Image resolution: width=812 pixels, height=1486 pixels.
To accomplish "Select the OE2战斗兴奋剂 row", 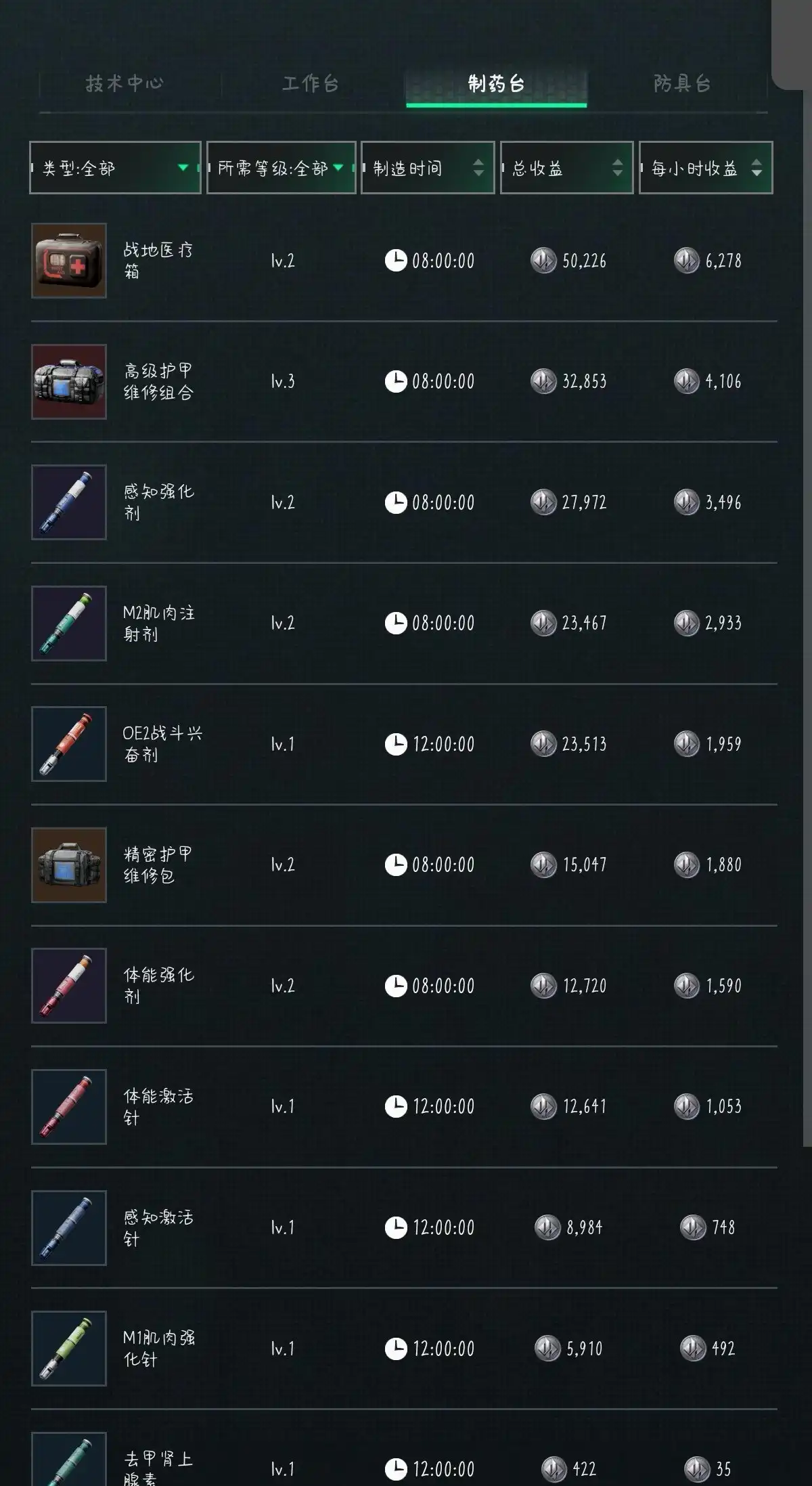I will click(x=161, y=744).
